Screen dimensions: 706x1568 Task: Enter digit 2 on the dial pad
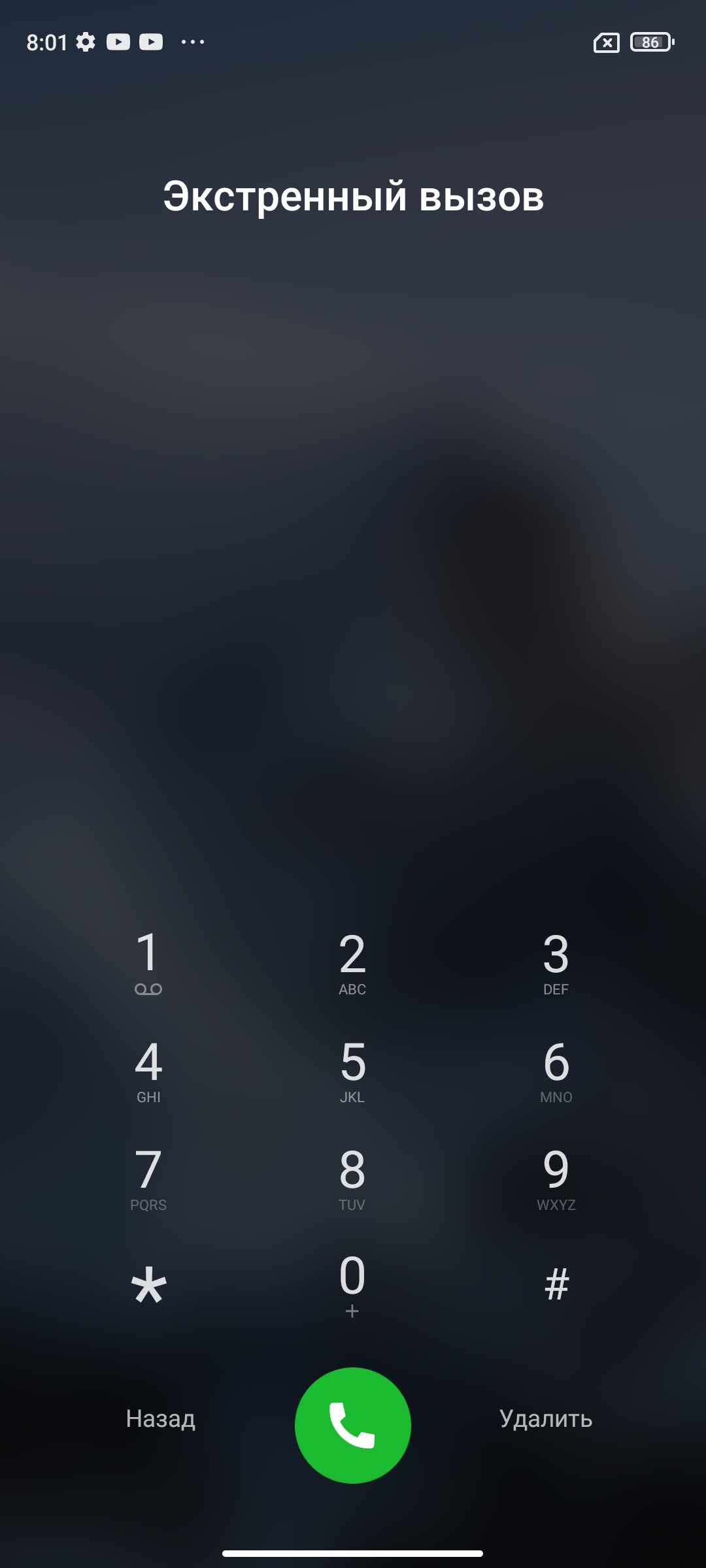coord(352,962)
